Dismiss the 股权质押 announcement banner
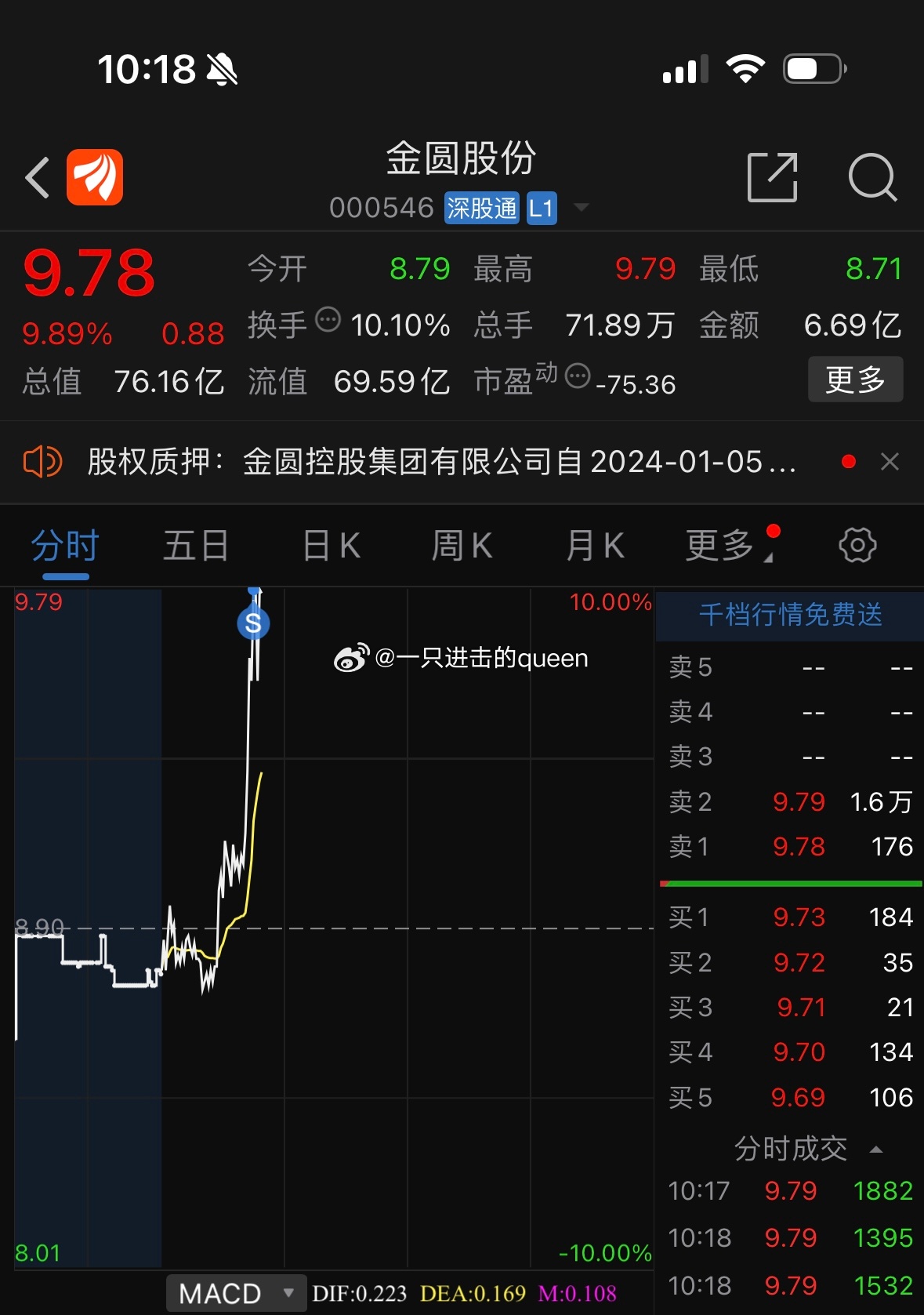Viewport: 924px width, 1315px height. [890, 462]
